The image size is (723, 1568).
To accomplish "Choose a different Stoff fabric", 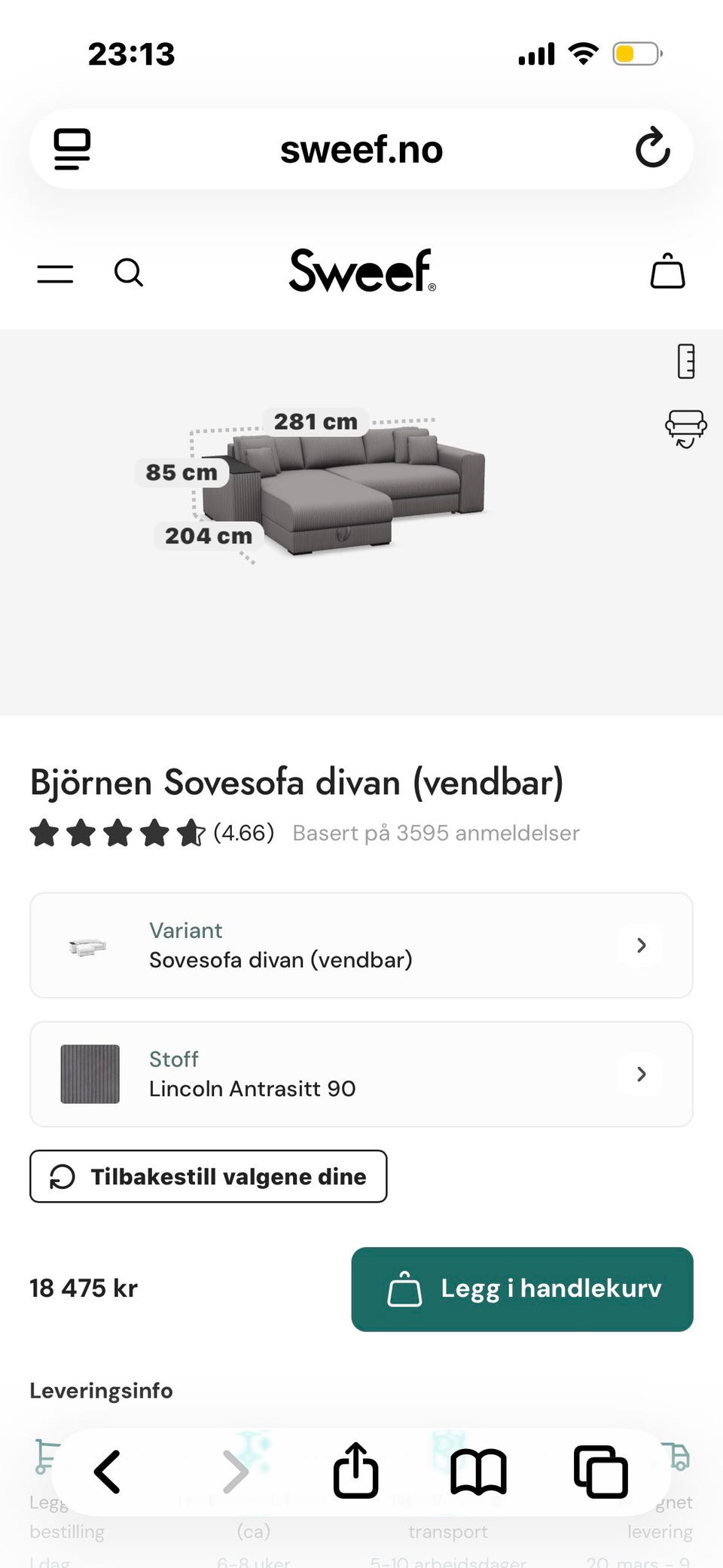I will coord(361,1074).
